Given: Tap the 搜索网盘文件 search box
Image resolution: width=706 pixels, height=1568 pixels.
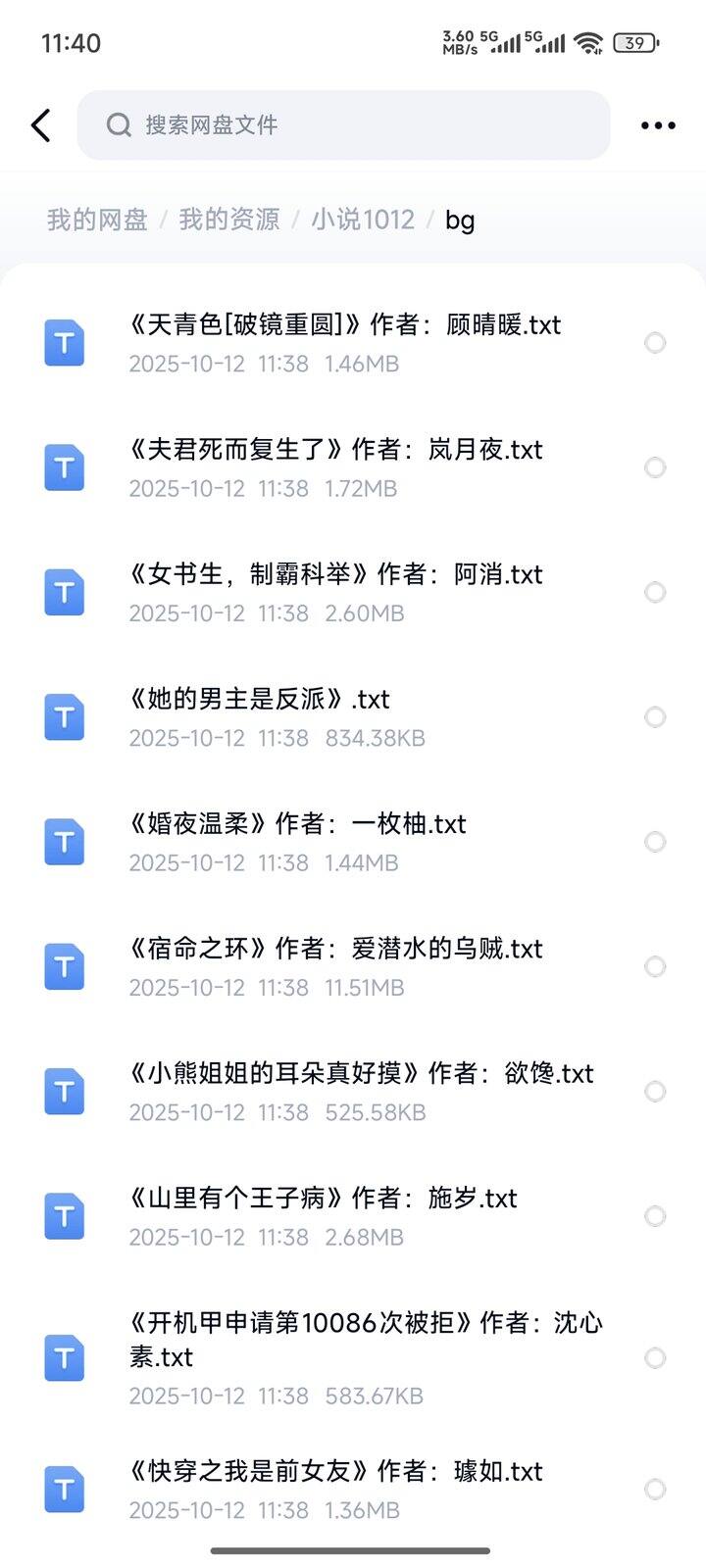Looking at the screenshot, I should [x=343, y=125].
